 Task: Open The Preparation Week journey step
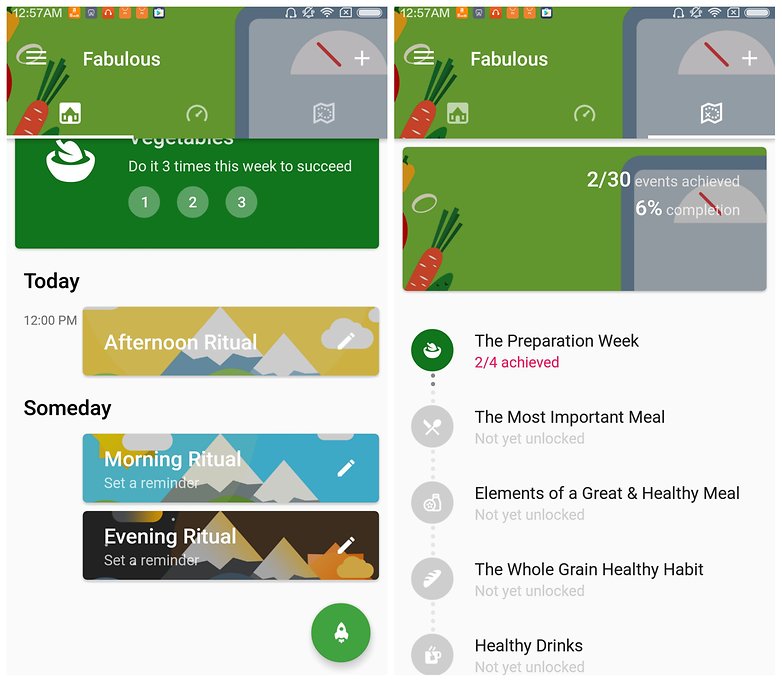pos(556,351)
